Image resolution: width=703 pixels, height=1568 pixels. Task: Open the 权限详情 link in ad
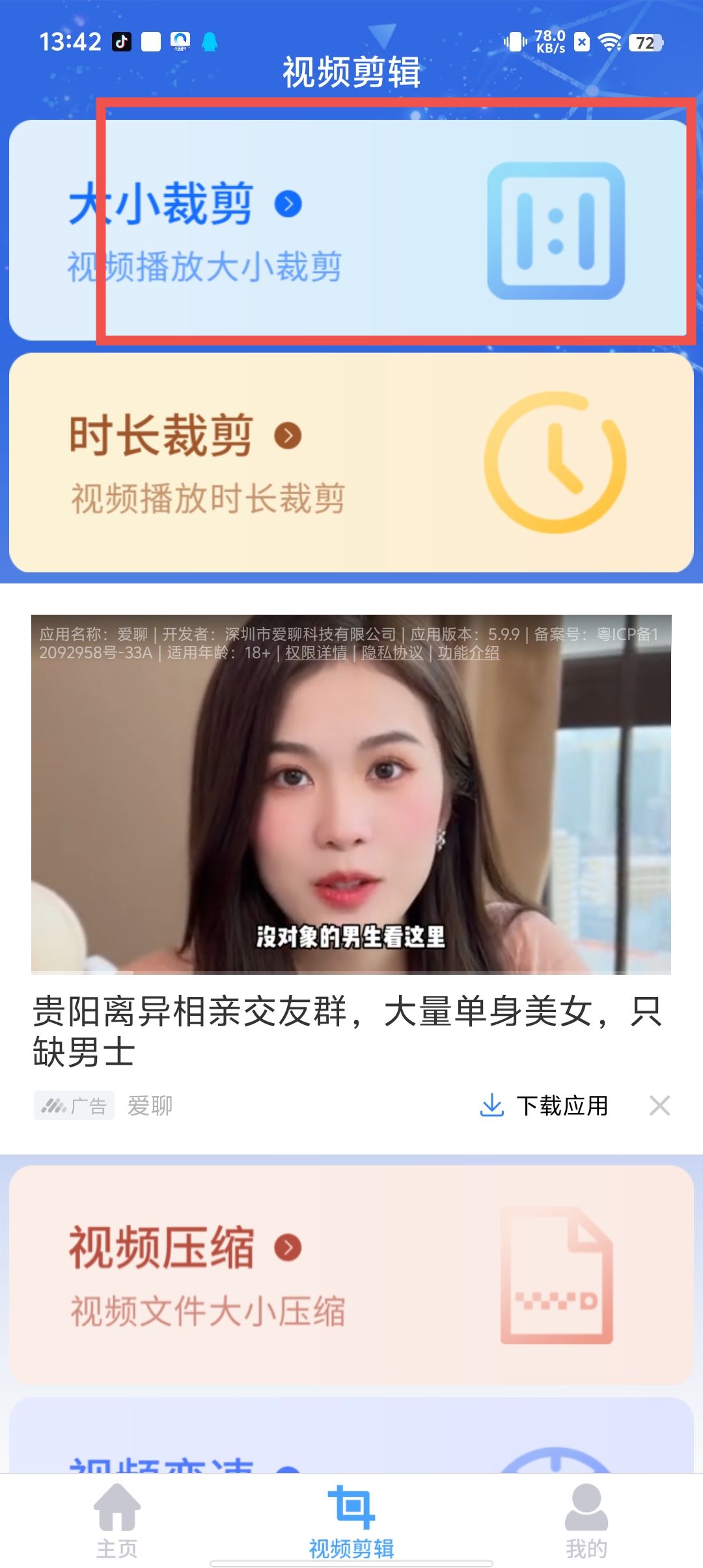point(316,652)
